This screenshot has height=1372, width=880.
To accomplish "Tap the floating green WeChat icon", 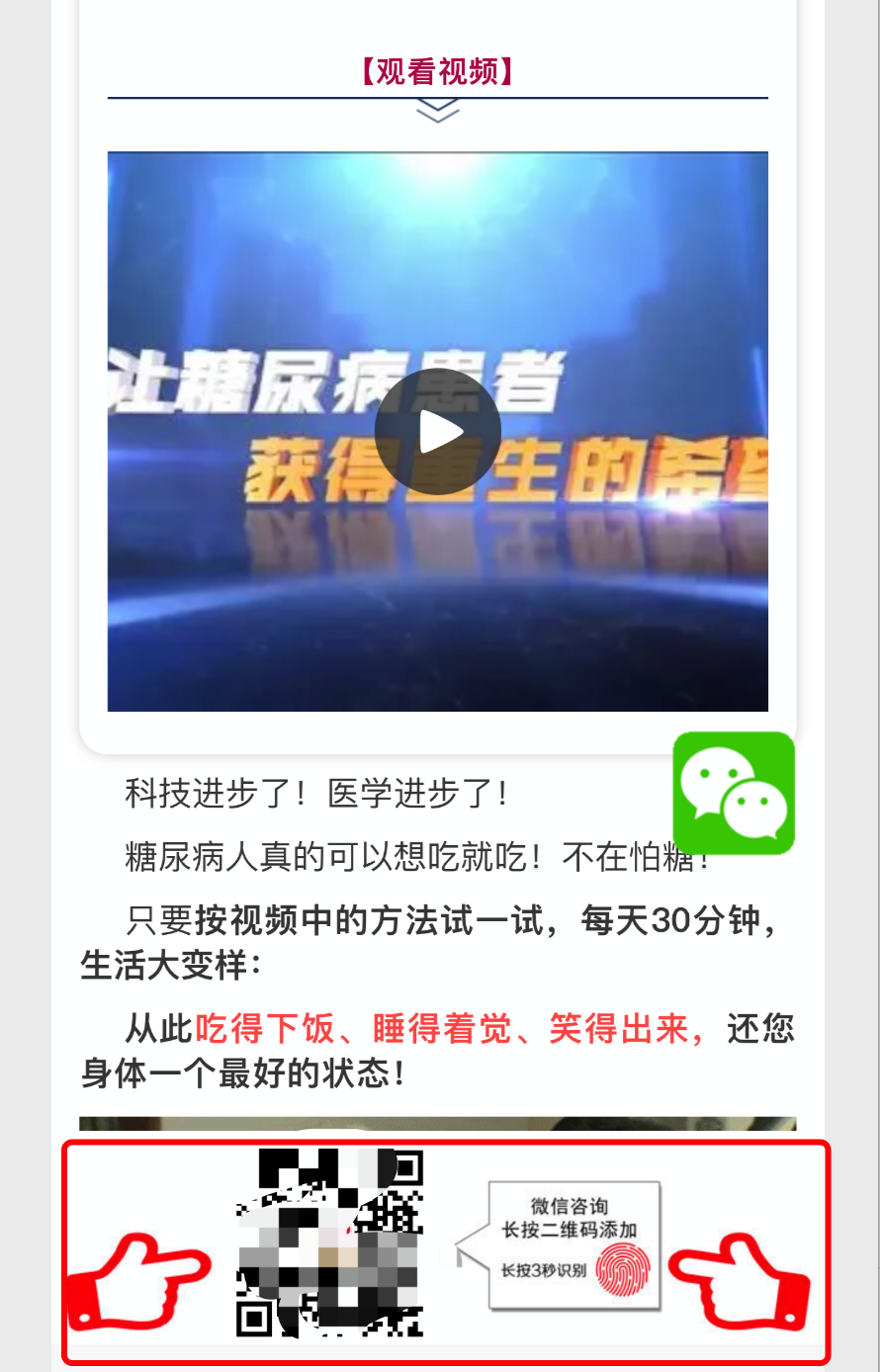I will [x=734, y=793].
